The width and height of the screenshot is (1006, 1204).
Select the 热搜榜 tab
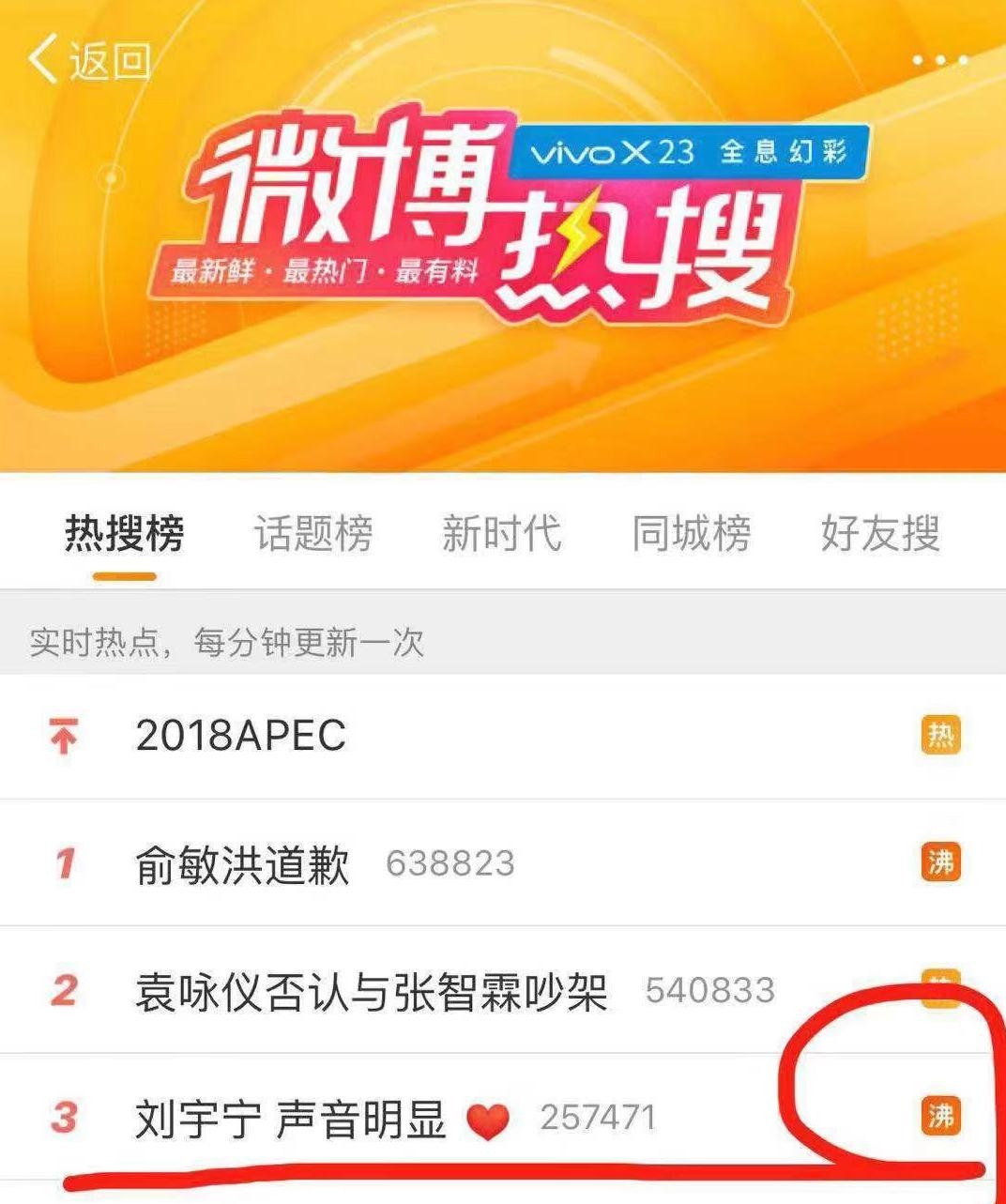(x=124, y=534)
